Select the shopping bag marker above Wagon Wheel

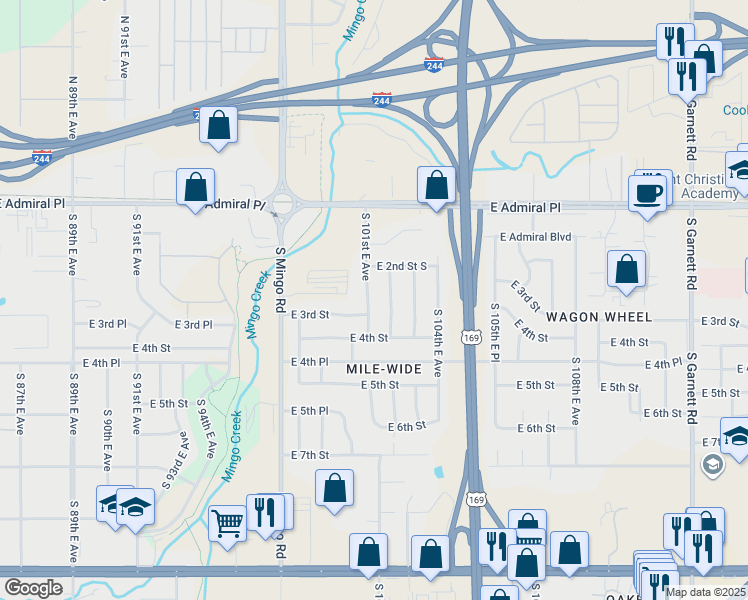click(626, 269)
